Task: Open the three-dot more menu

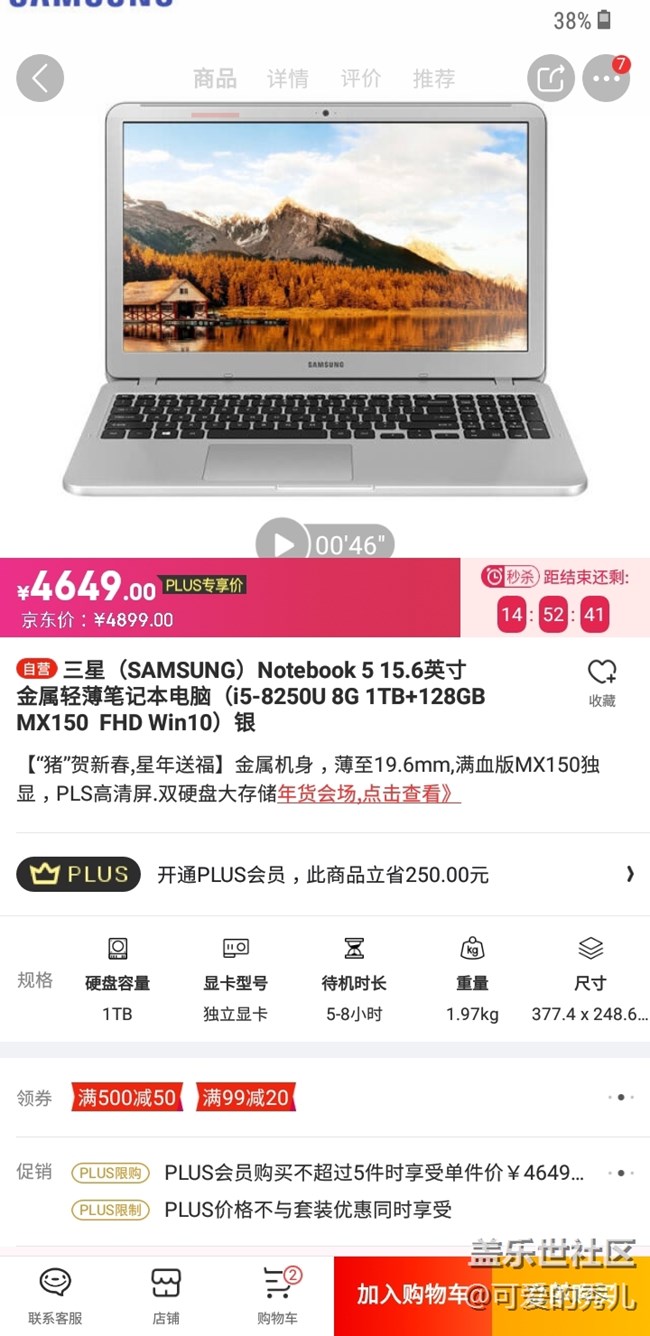Action: click(x=606, y=78)
